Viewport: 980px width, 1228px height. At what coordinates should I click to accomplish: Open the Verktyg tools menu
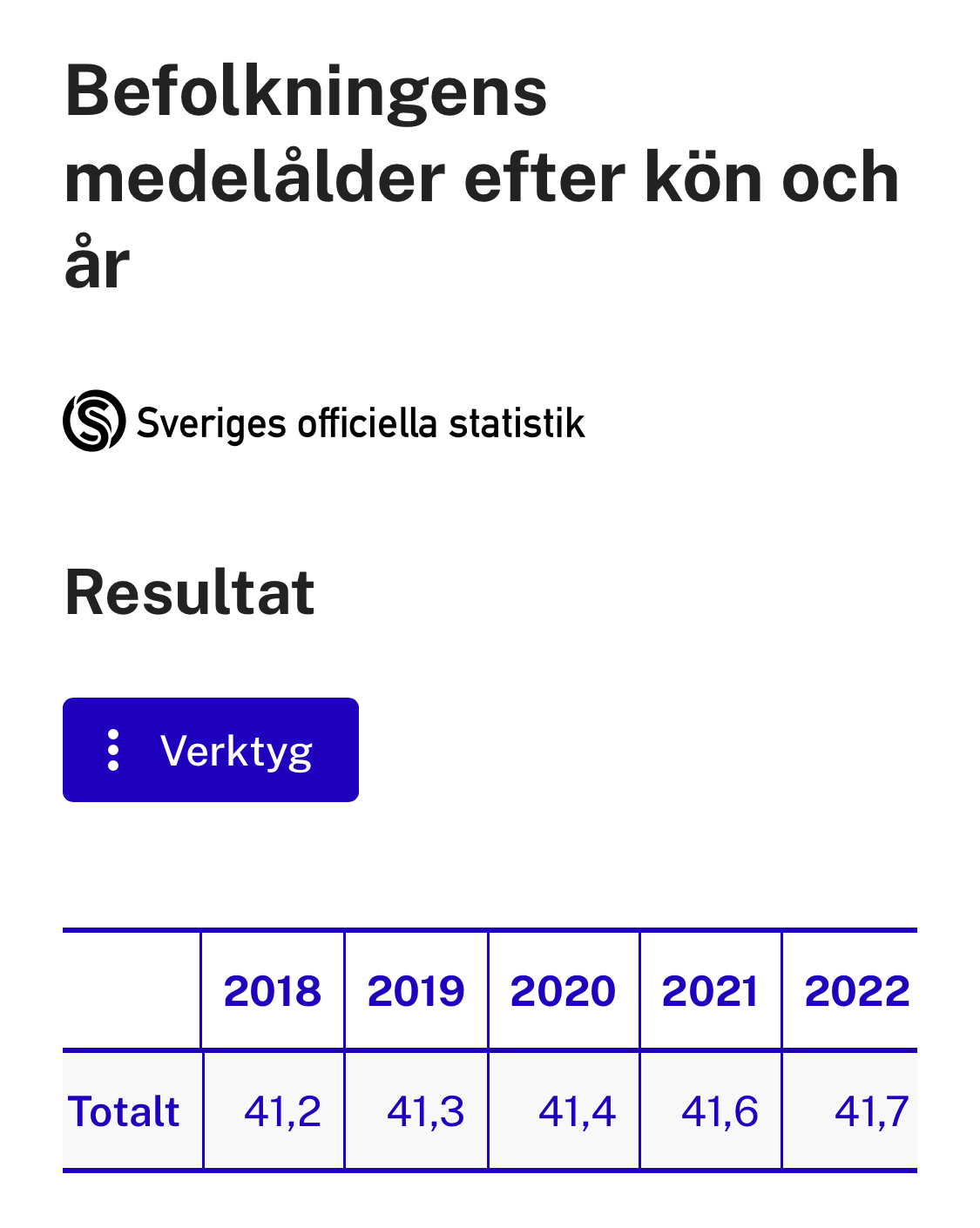pyautogui.click(x=211, y=750)
